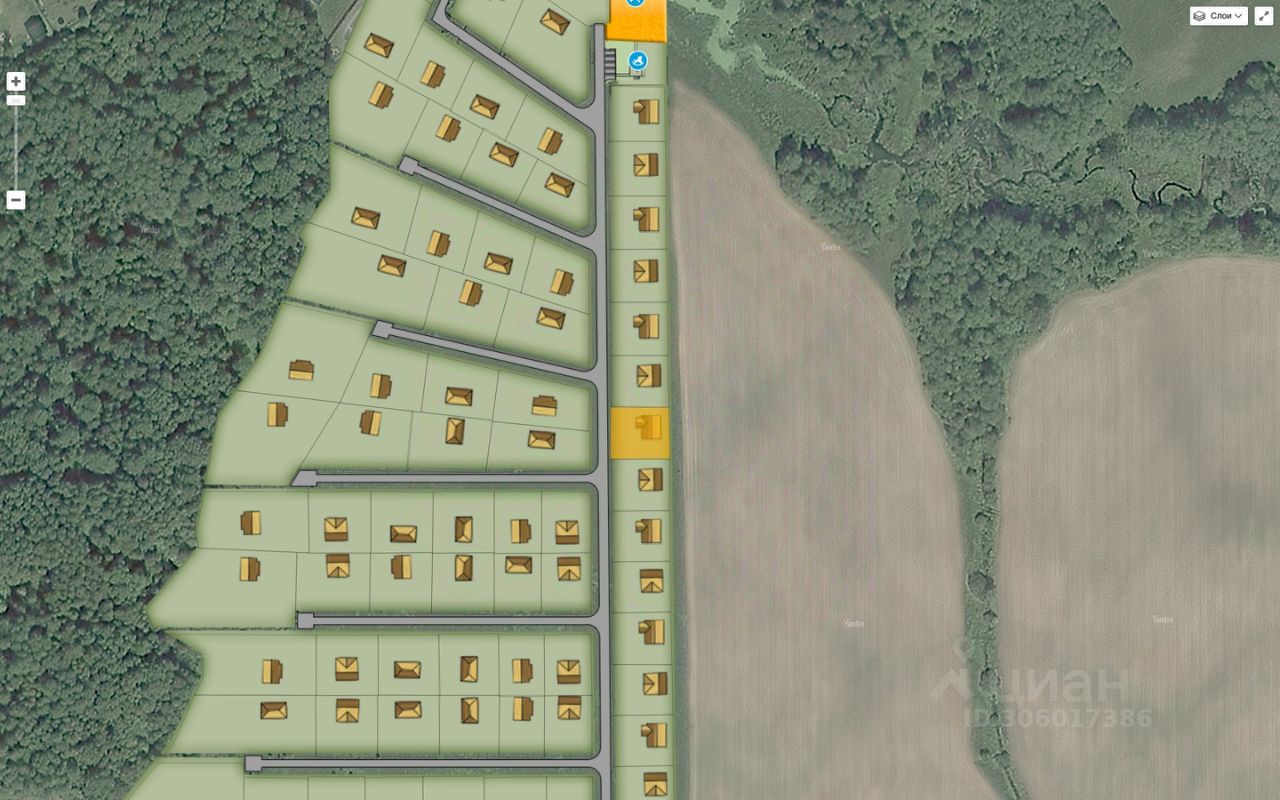This screenshot has height=800, width=1280.
Task: Select the highlighted orange plot
Action: click(x=640, y=433)
